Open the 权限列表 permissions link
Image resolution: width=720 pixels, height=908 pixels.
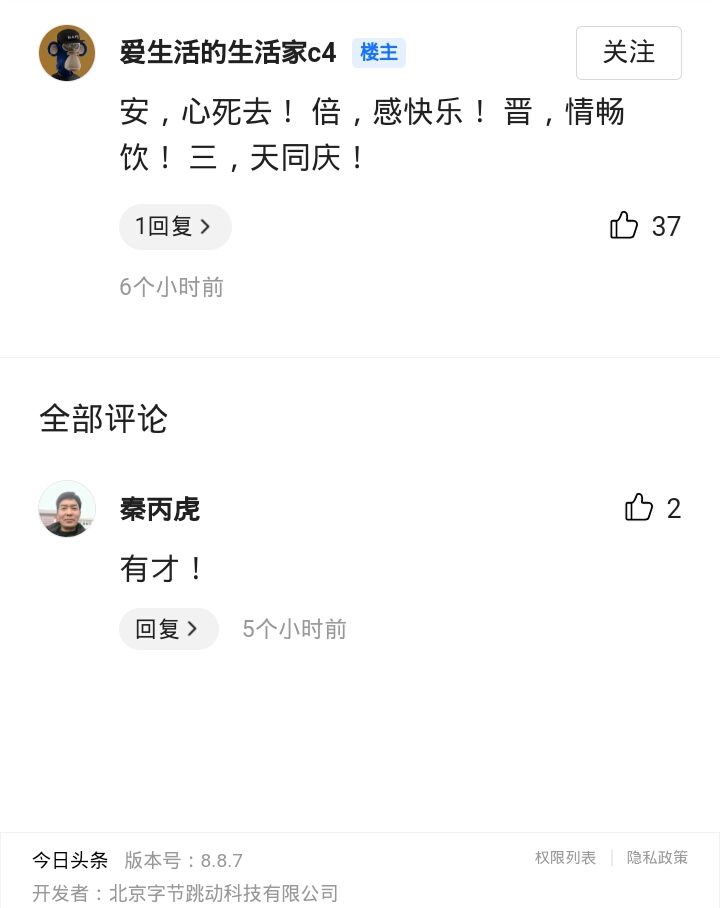pos(565,858)
